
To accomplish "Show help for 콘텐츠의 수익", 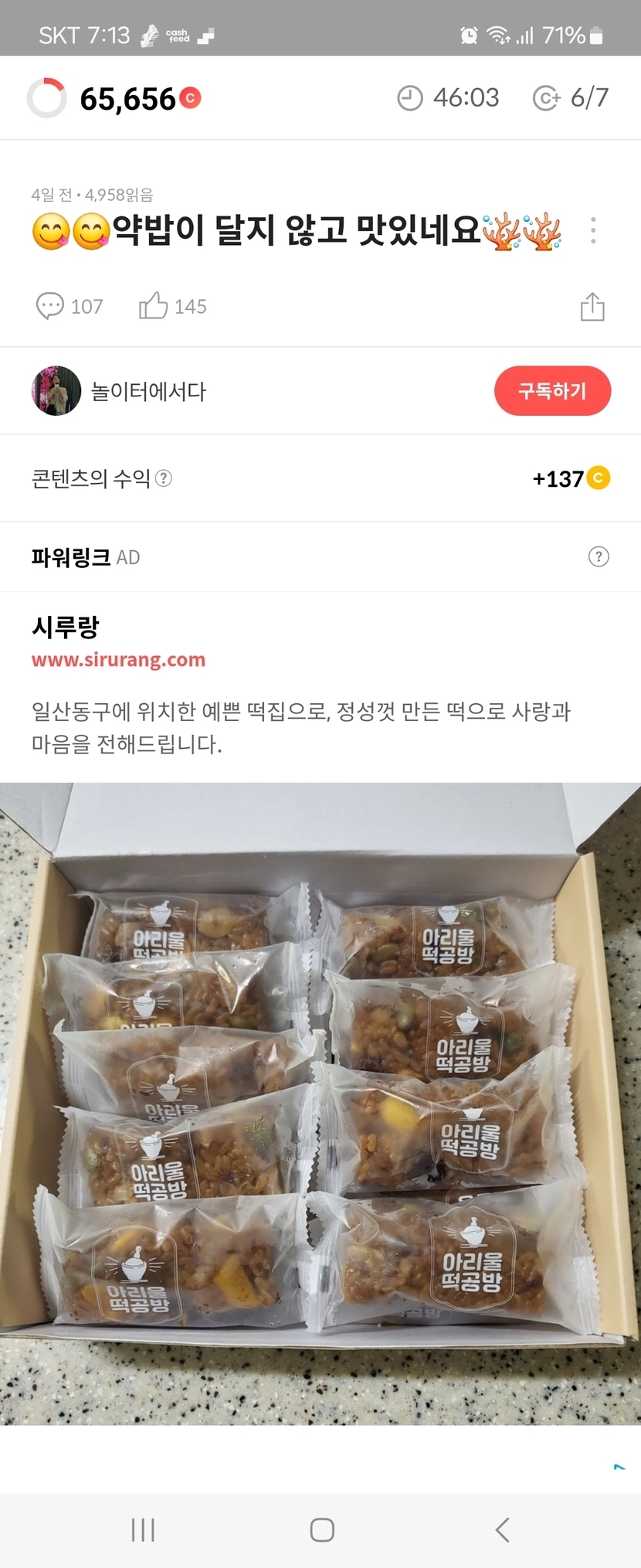I will click(x=164, y=478).
